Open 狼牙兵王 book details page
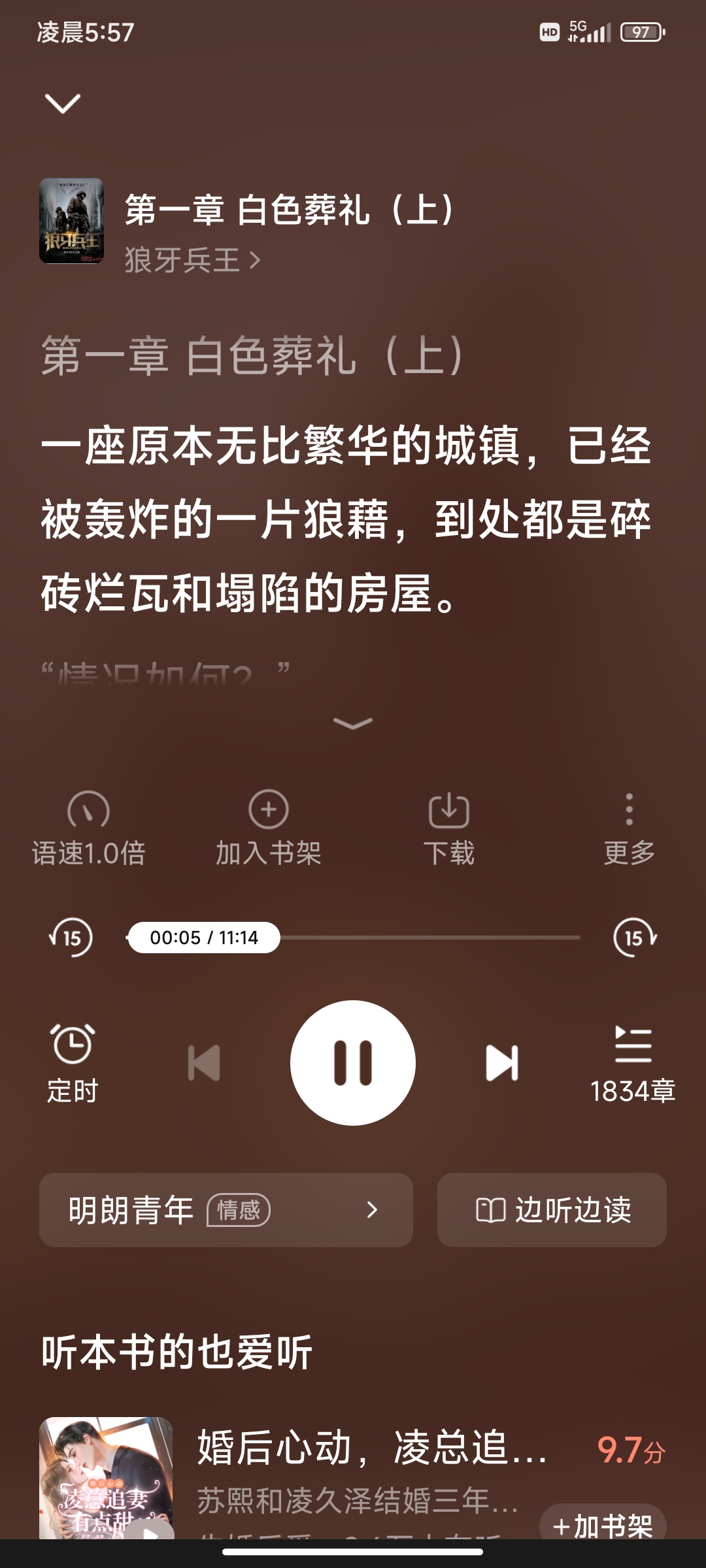The height and width of the screenshot is (1568, 706). 190,259
